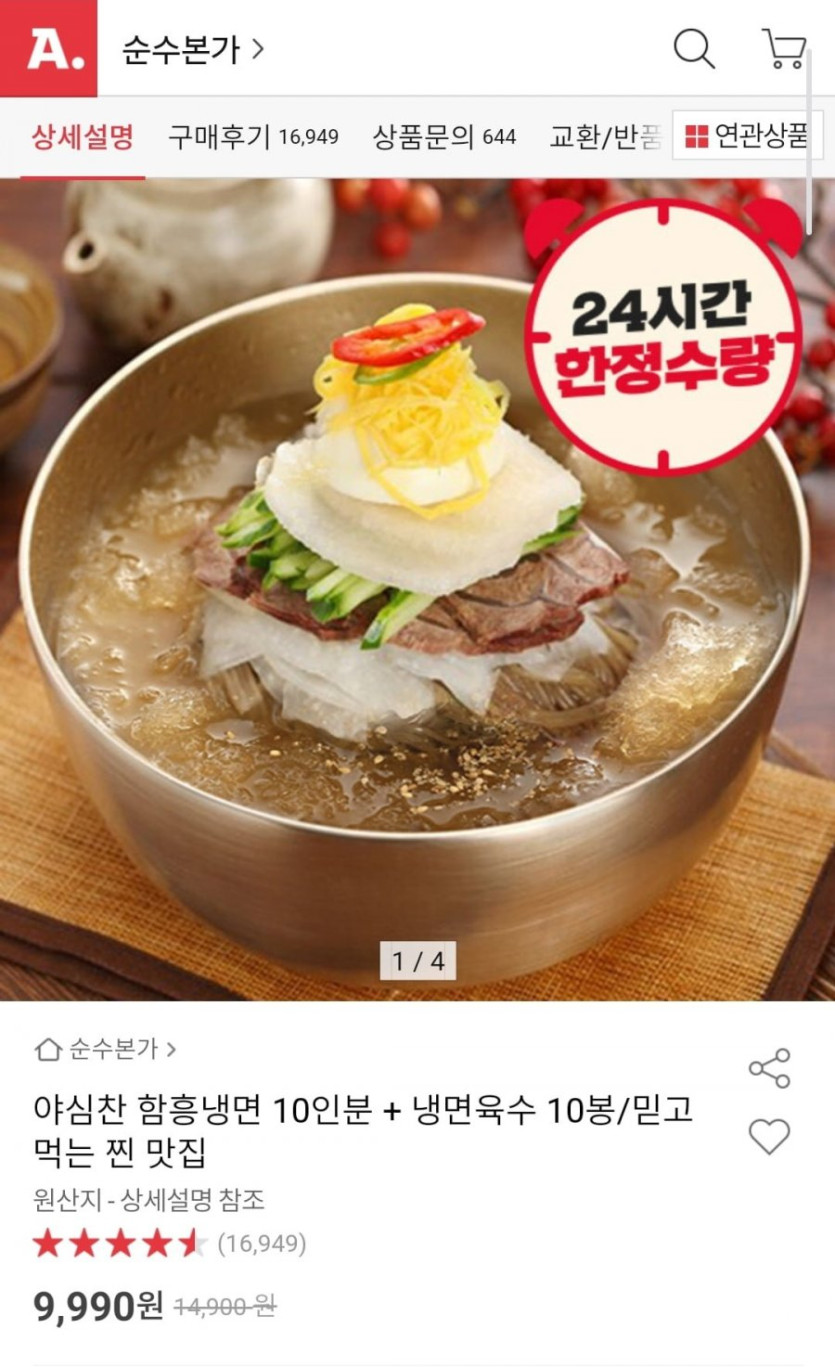Switch to the 교환/반품 tab

coord(605,137)
